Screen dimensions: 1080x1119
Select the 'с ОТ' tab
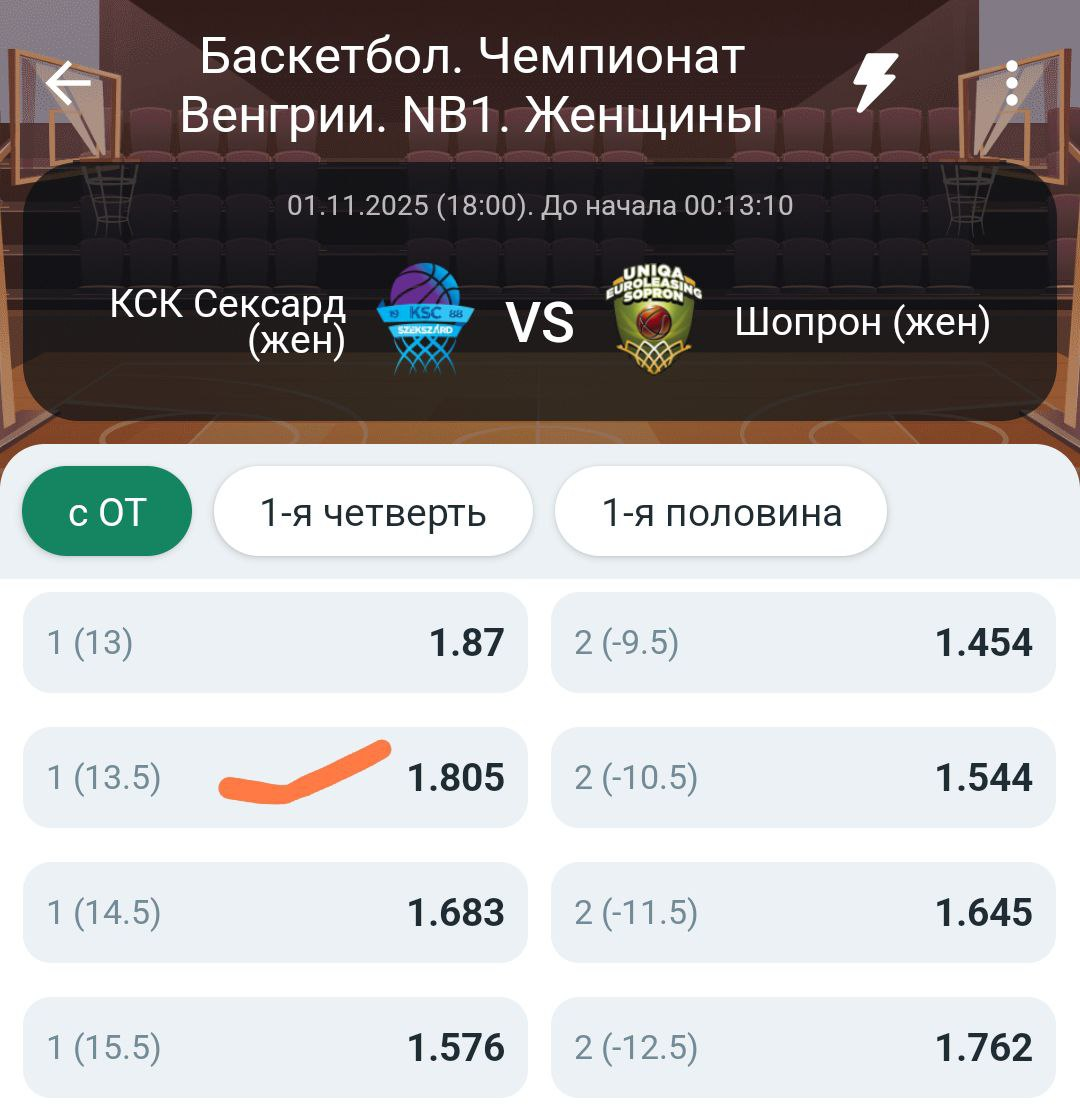pos(107,512)
